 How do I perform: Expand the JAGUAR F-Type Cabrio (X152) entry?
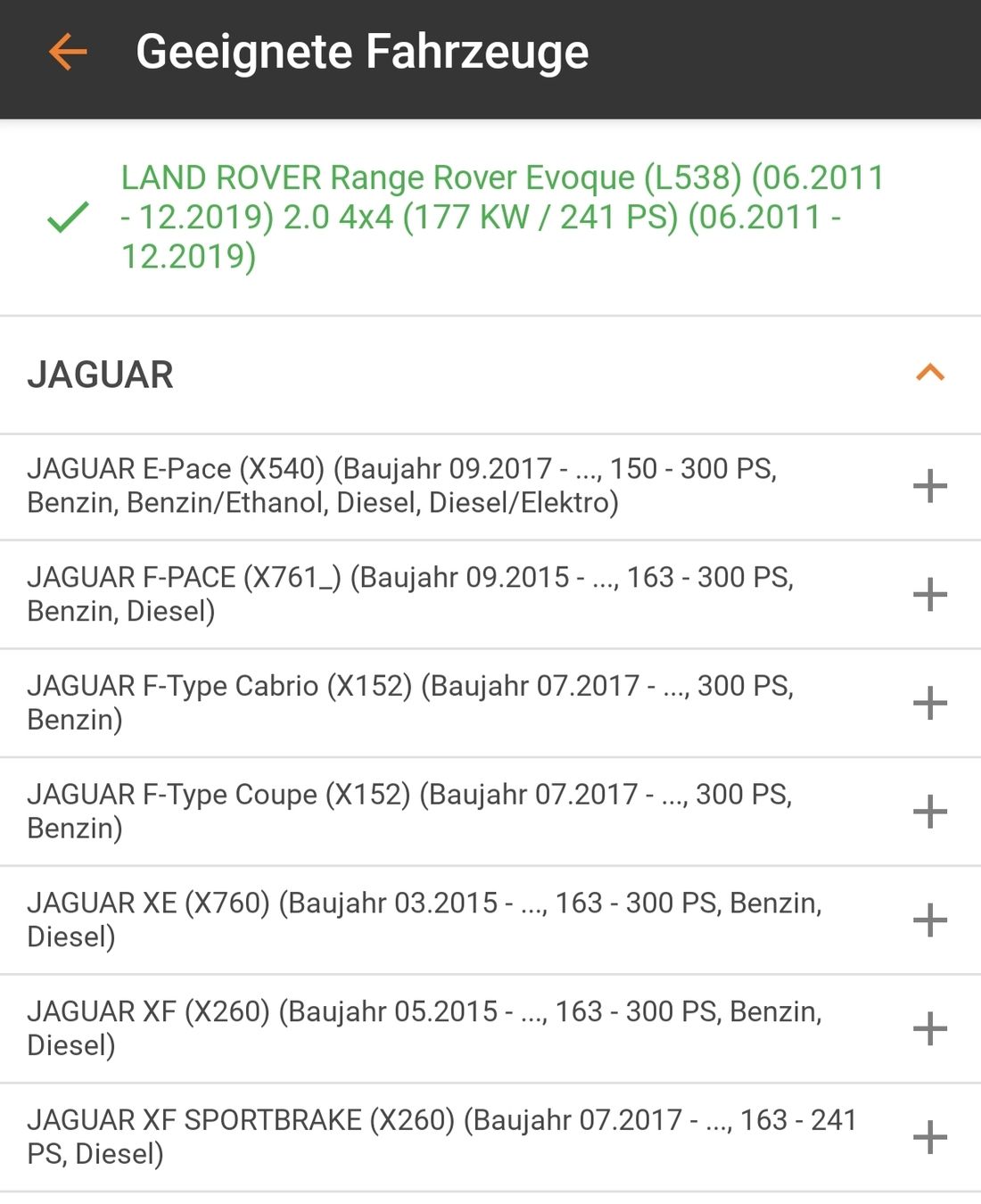tap(929, 703)
